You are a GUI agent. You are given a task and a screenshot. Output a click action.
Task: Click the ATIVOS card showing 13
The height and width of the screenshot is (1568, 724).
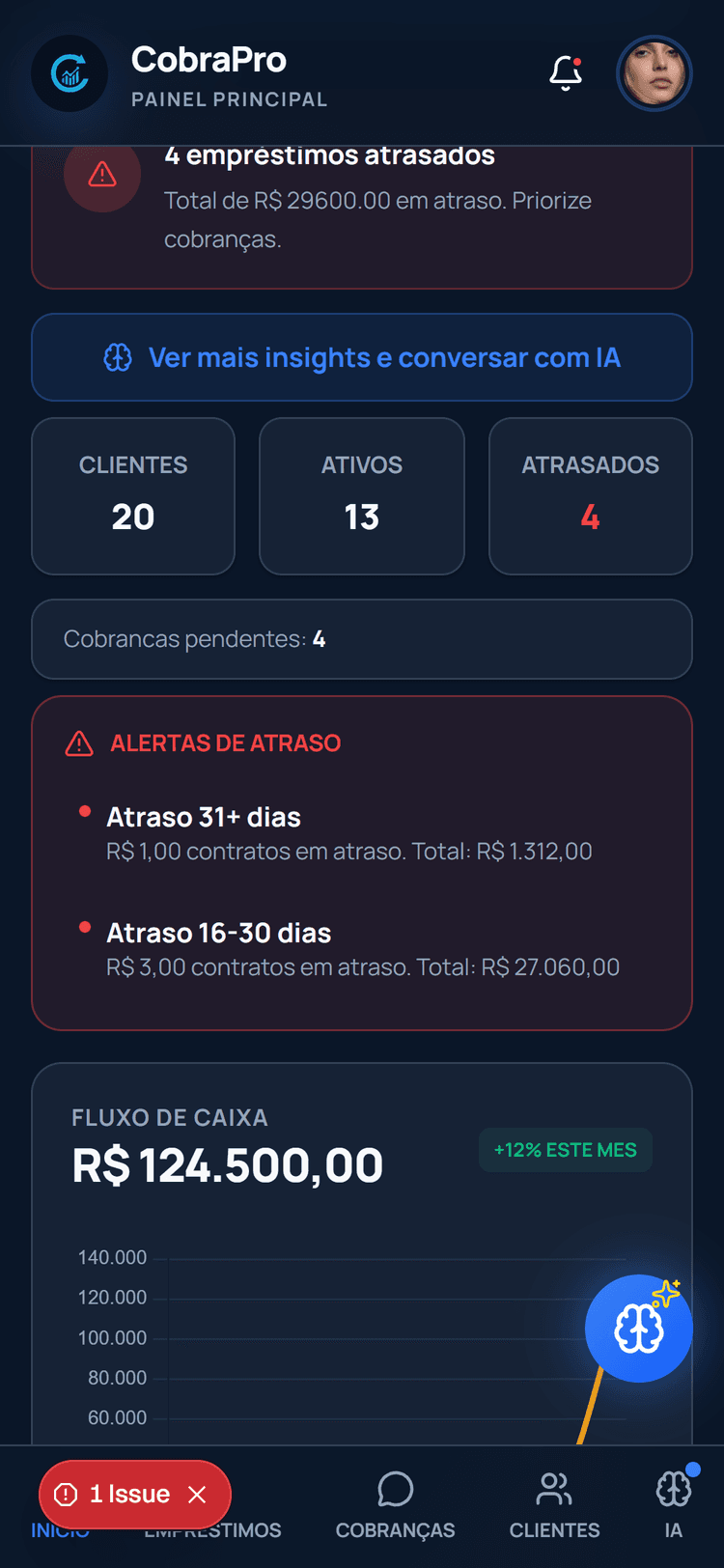pos(361,495)
